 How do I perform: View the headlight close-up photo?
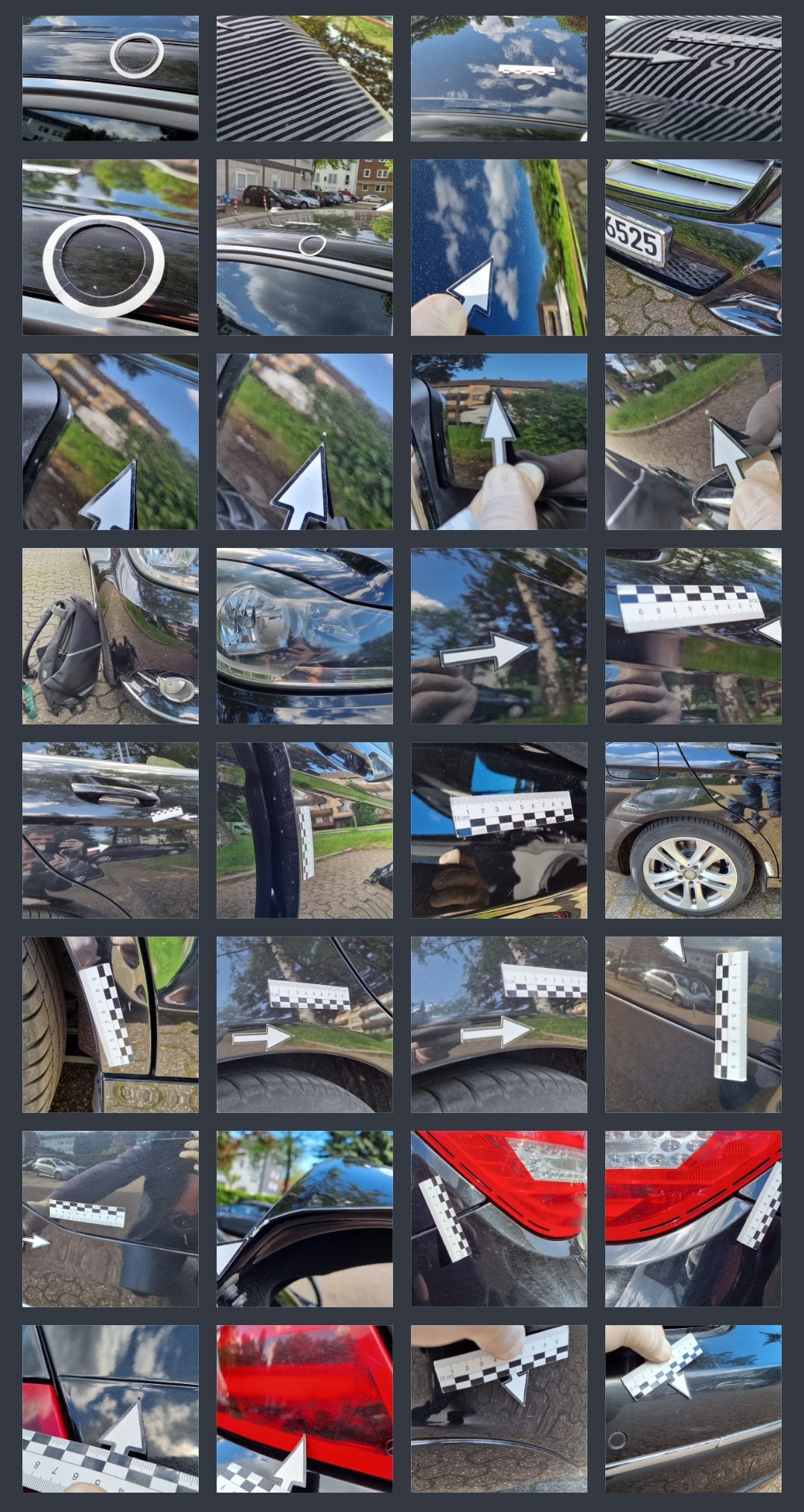click(x=304, y=636)
